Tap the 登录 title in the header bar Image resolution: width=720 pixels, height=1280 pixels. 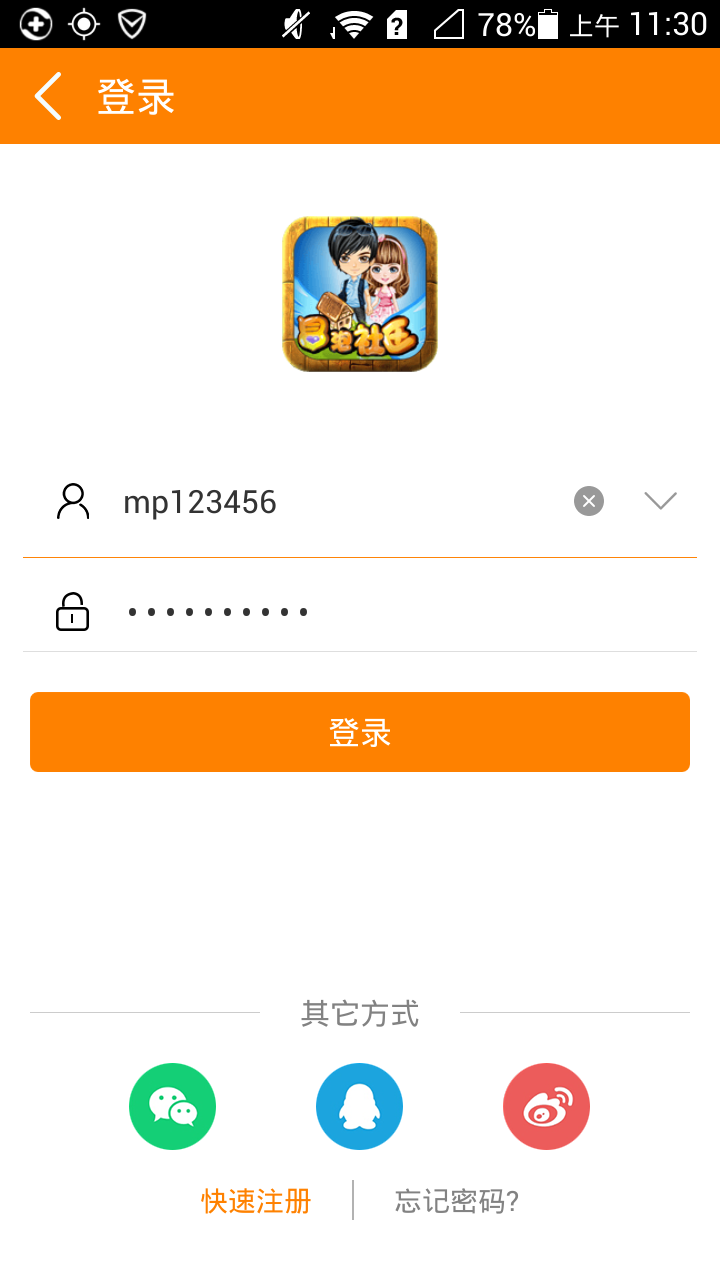pos(135,95)
